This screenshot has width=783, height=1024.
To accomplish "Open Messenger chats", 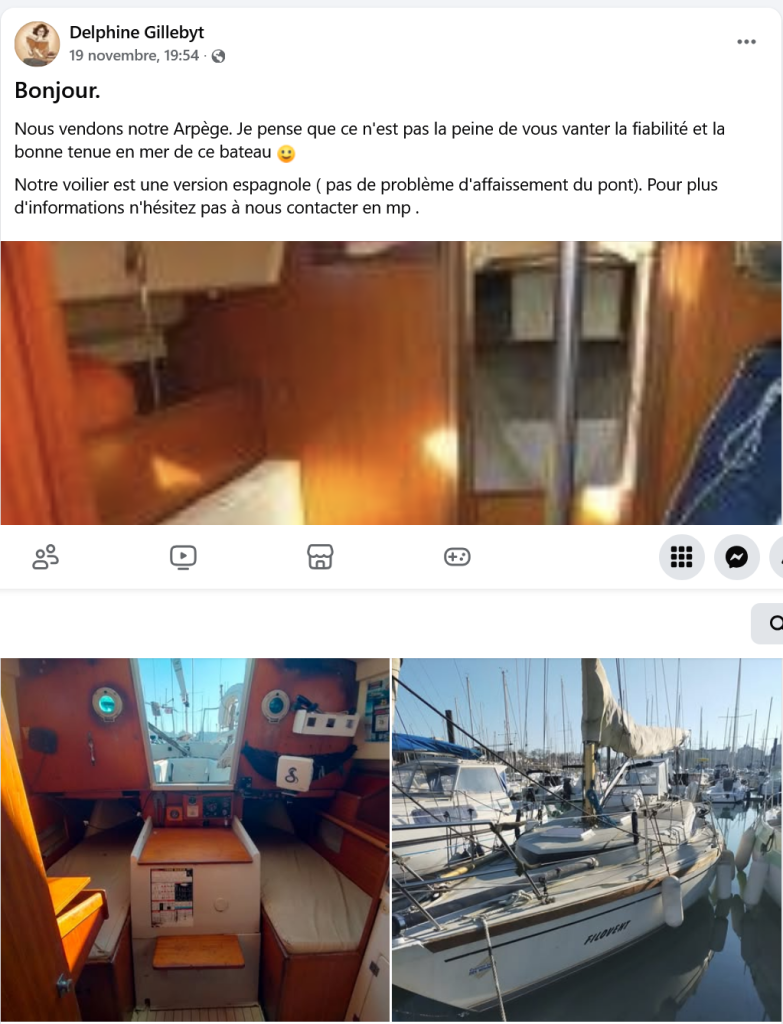I will [737, 557].
